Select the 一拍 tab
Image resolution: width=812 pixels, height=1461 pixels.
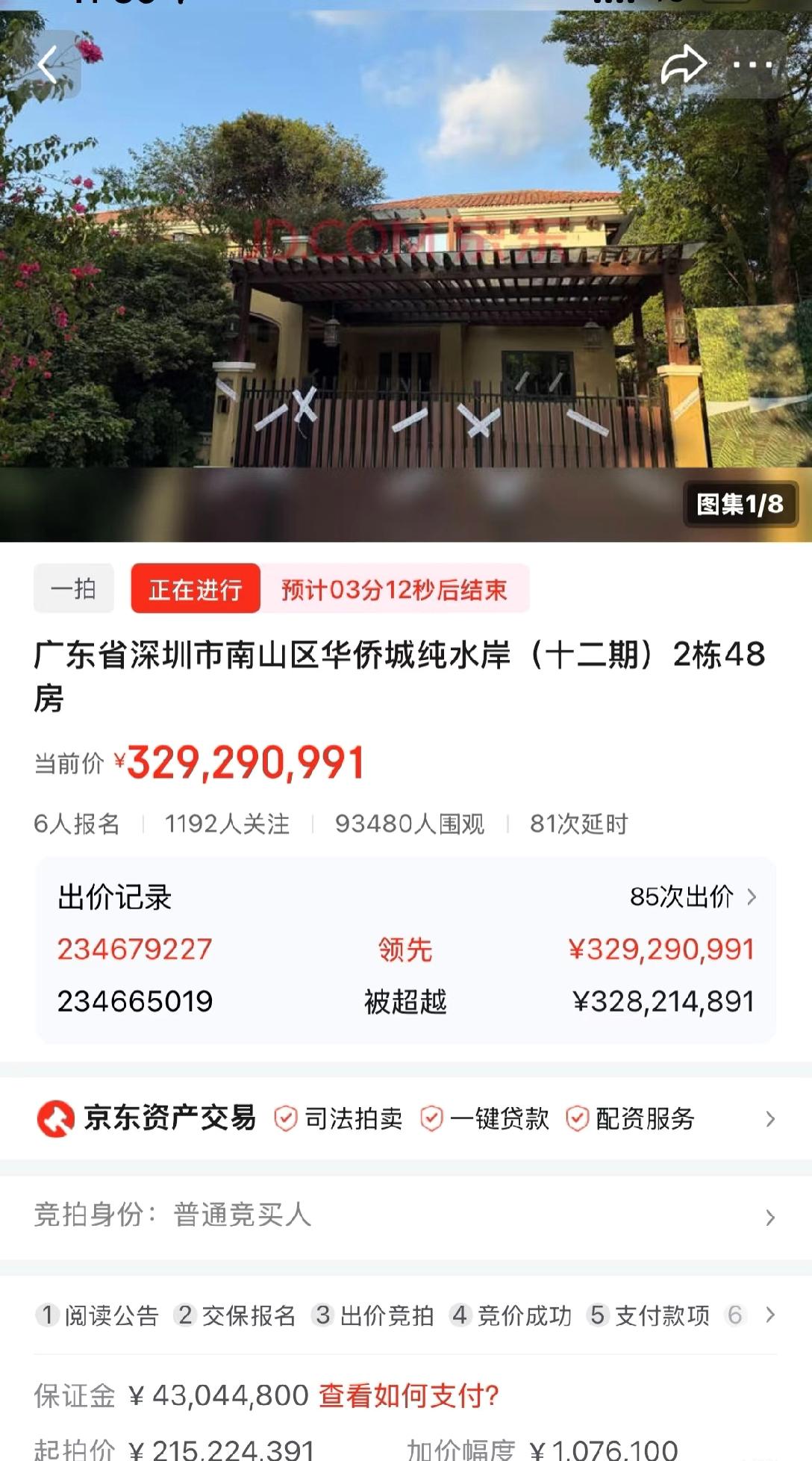click(x=73, y=589)
